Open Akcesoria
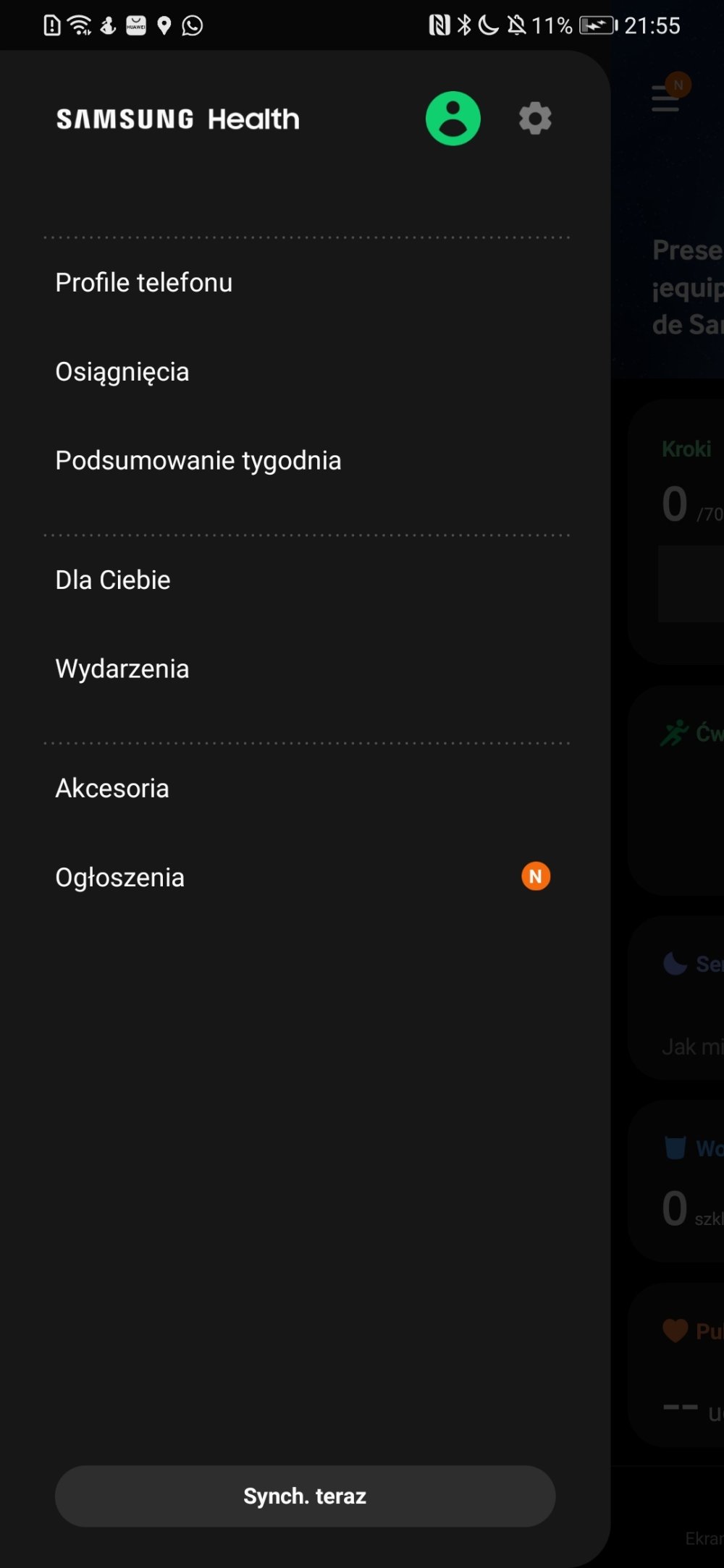 pos(305,788)
